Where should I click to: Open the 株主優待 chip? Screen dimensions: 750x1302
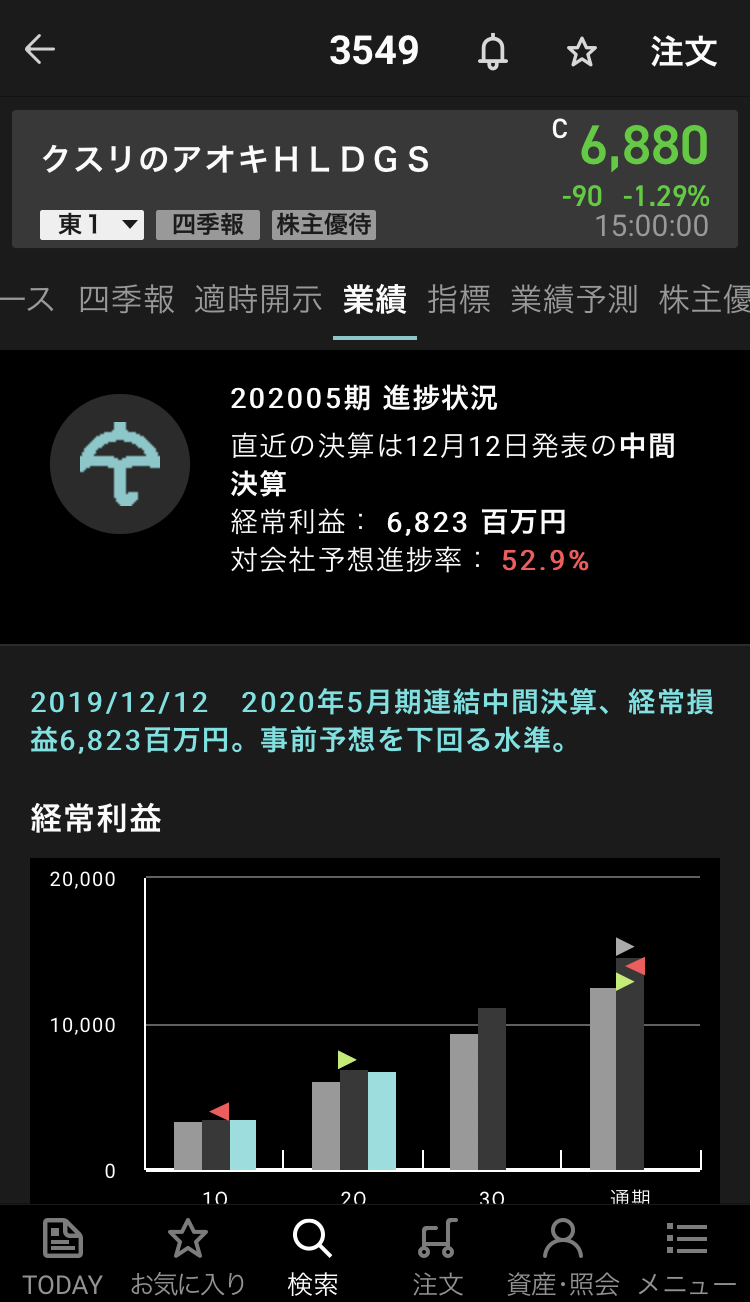coord(324,224)
